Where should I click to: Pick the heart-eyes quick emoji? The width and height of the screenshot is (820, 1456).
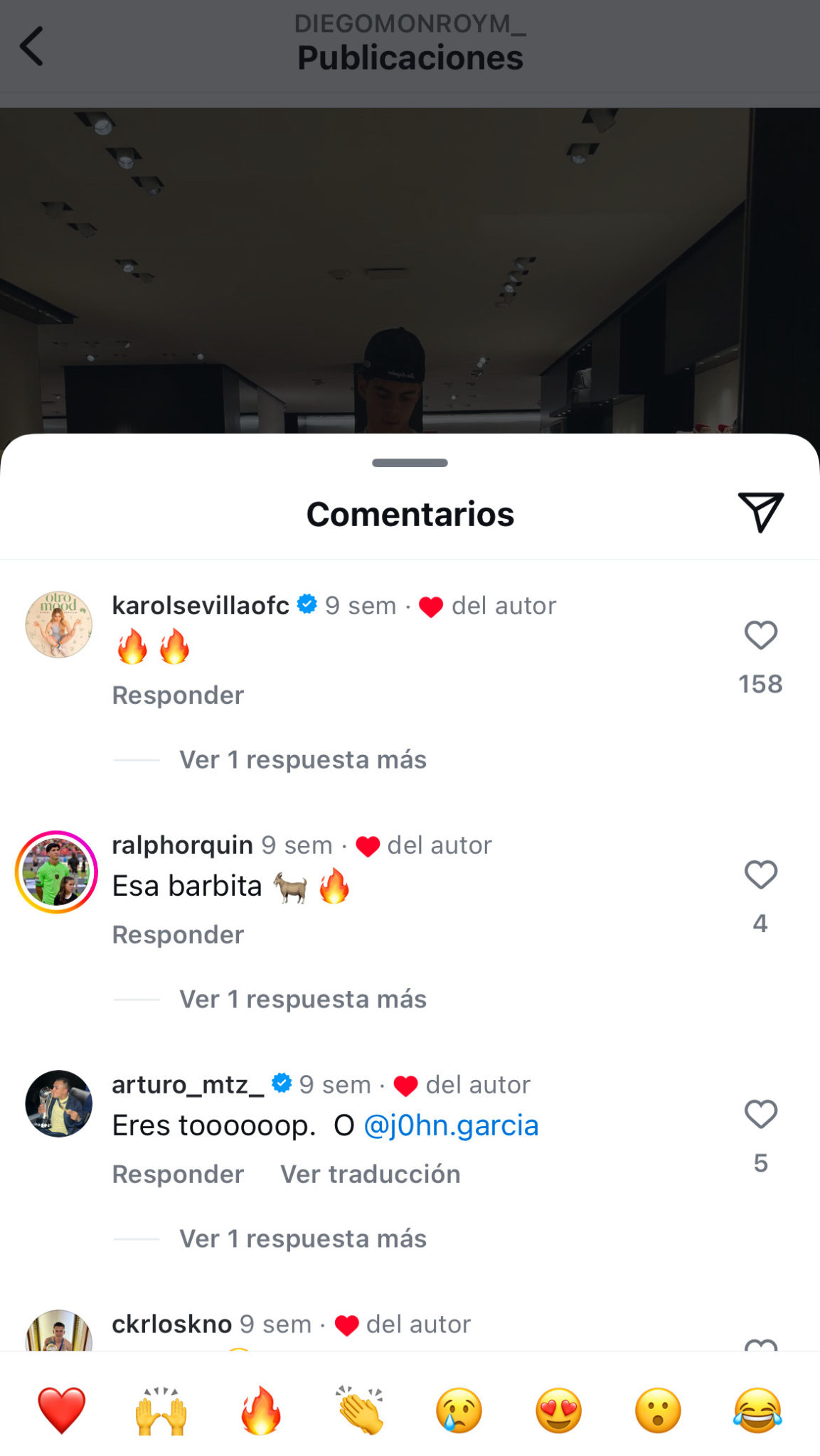point(558,1410)
